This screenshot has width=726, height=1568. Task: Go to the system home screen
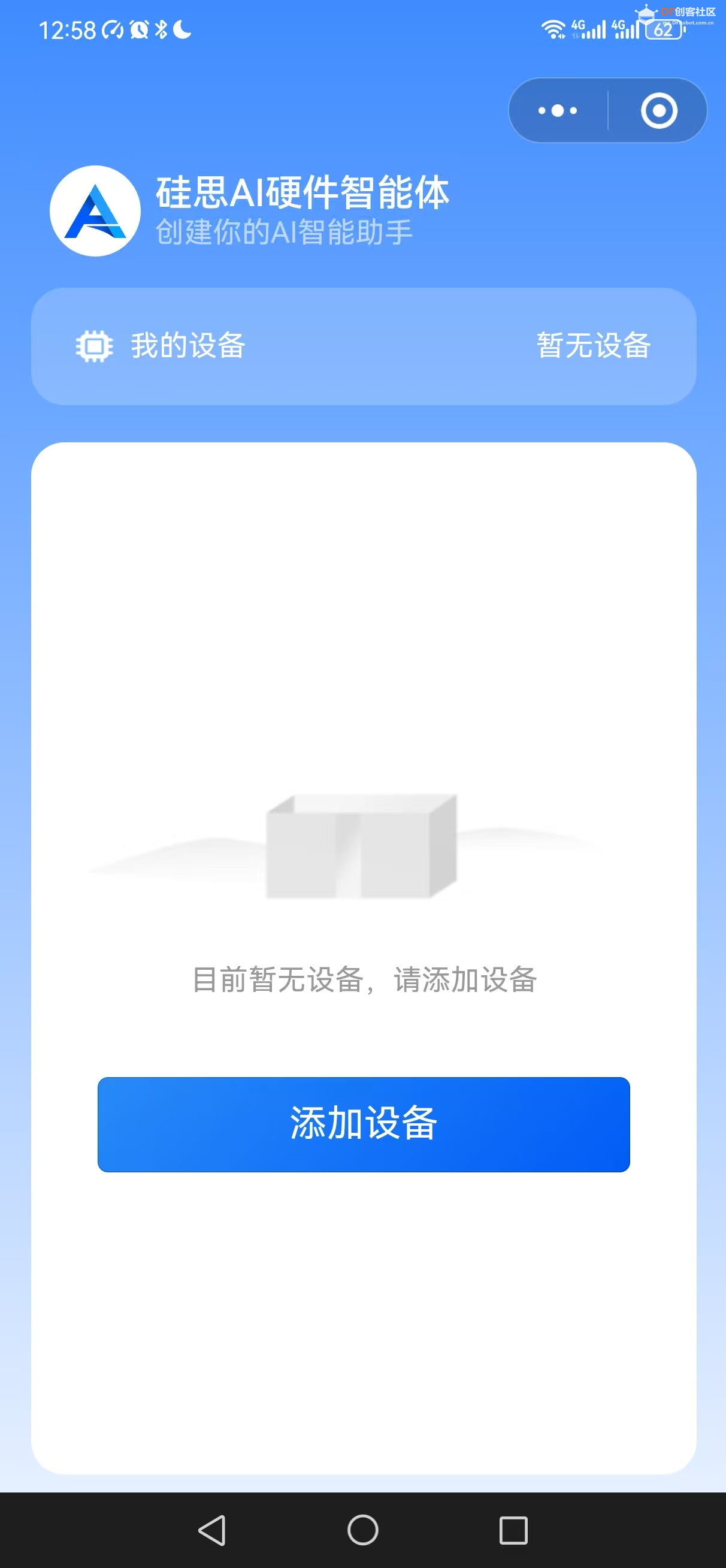click(x=362, y=1530)
